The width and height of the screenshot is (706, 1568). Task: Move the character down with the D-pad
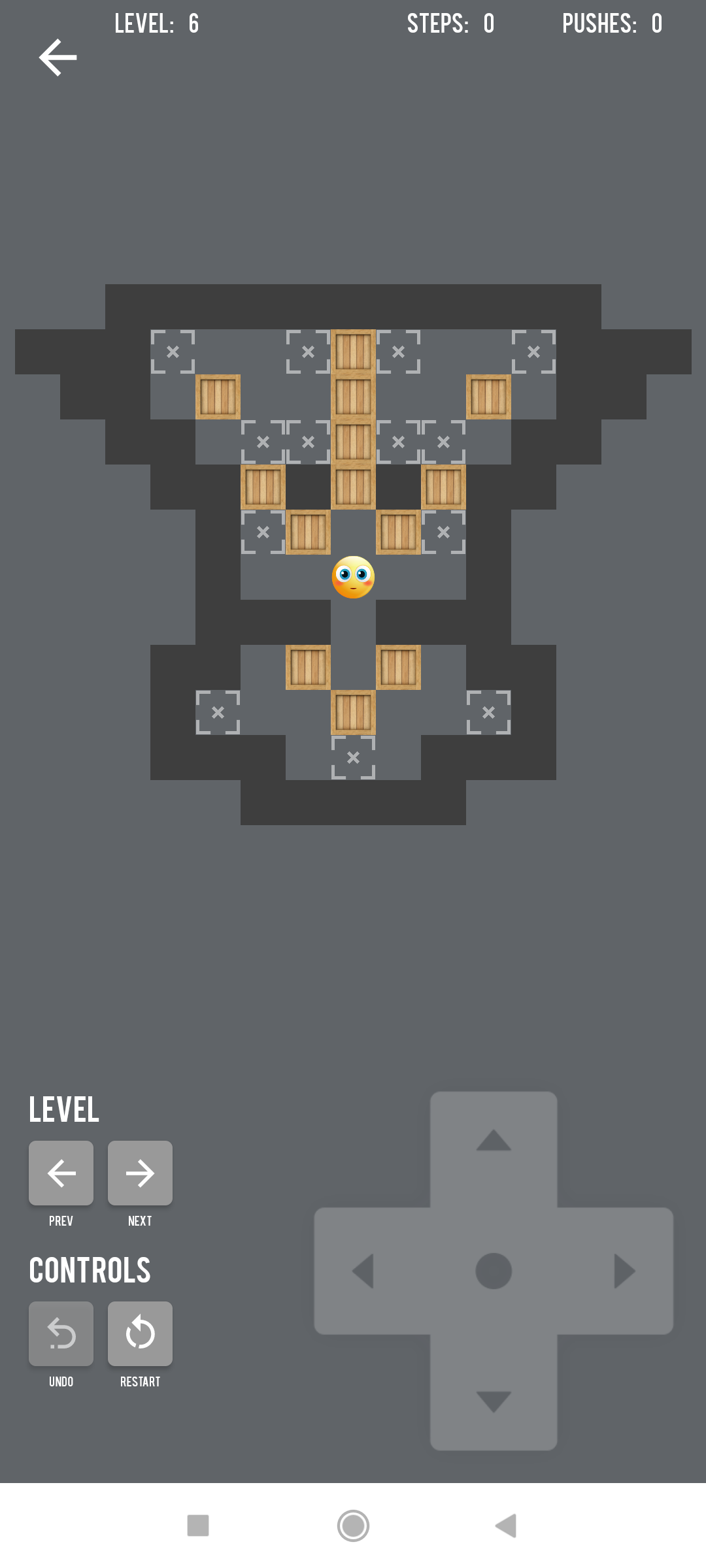494,1401
